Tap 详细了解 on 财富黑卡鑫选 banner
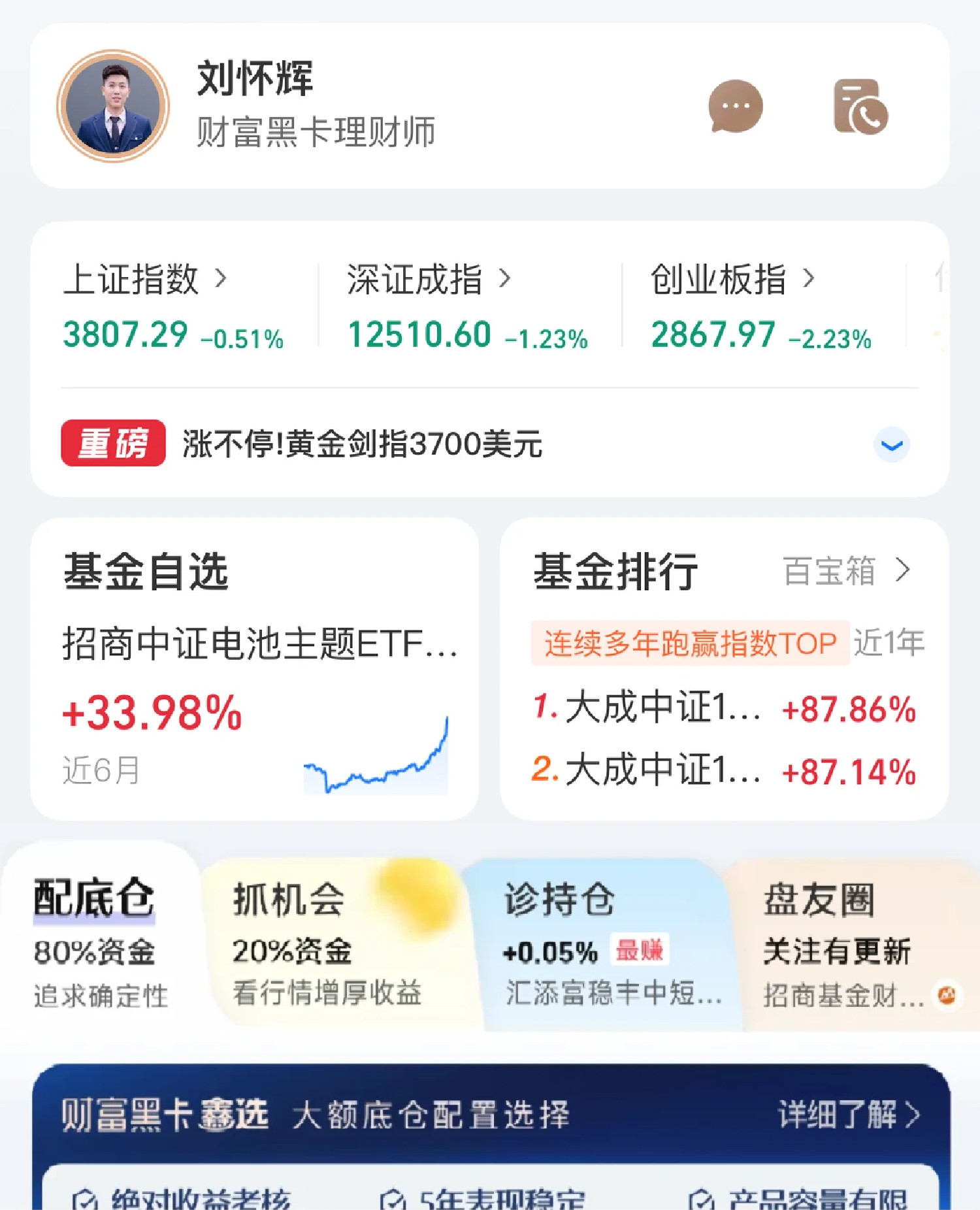 coord(848,1115)
